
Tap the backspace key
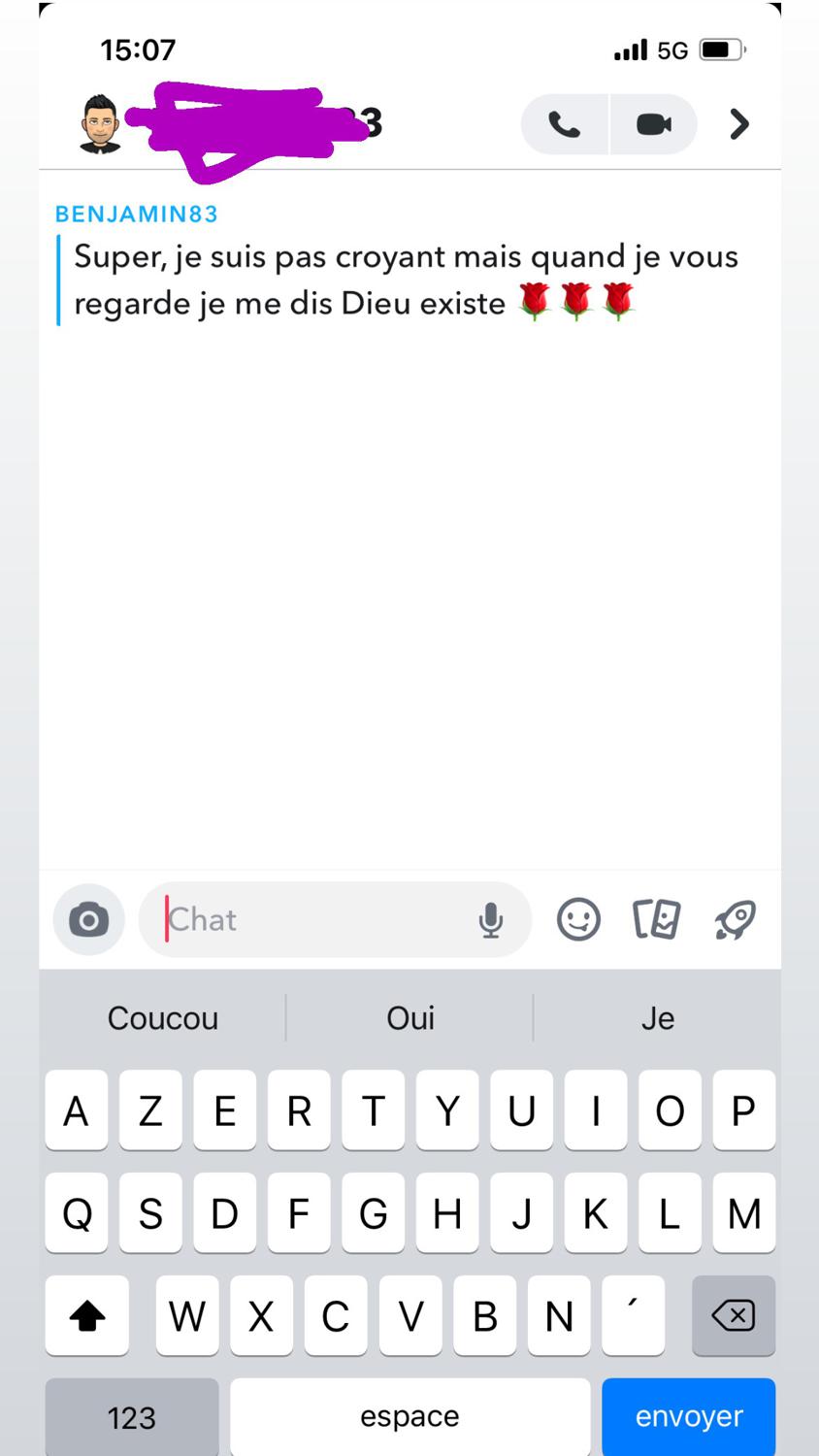point(733,1315)
